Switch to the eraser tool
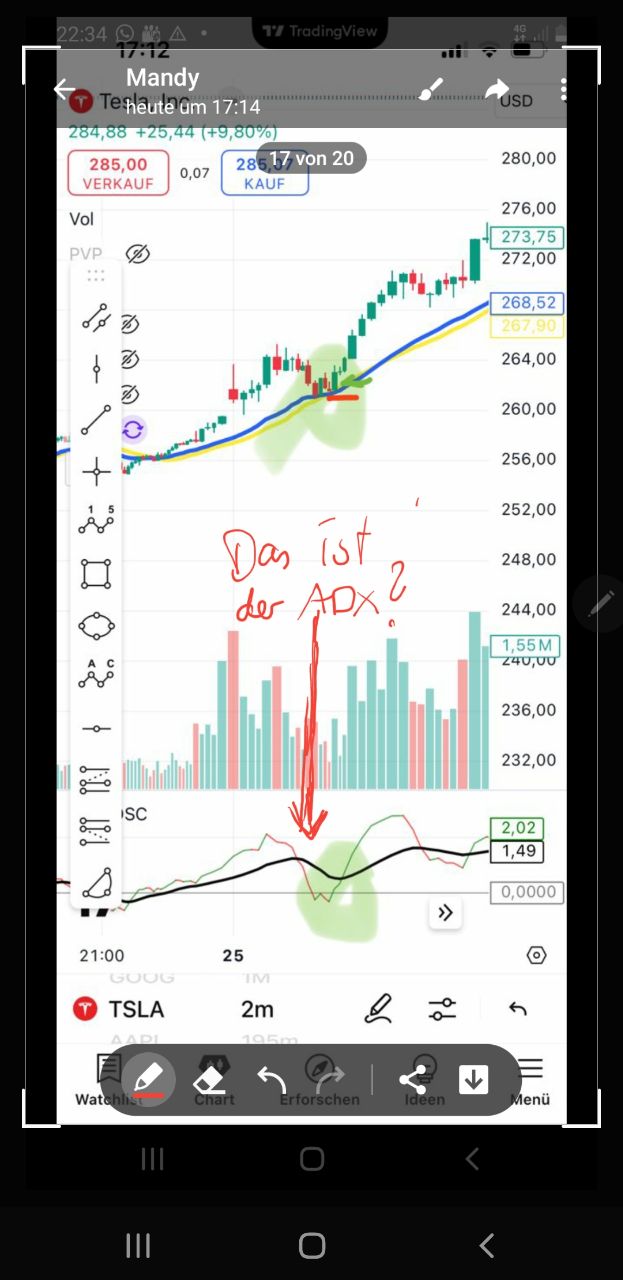 tap(209, 1079)
